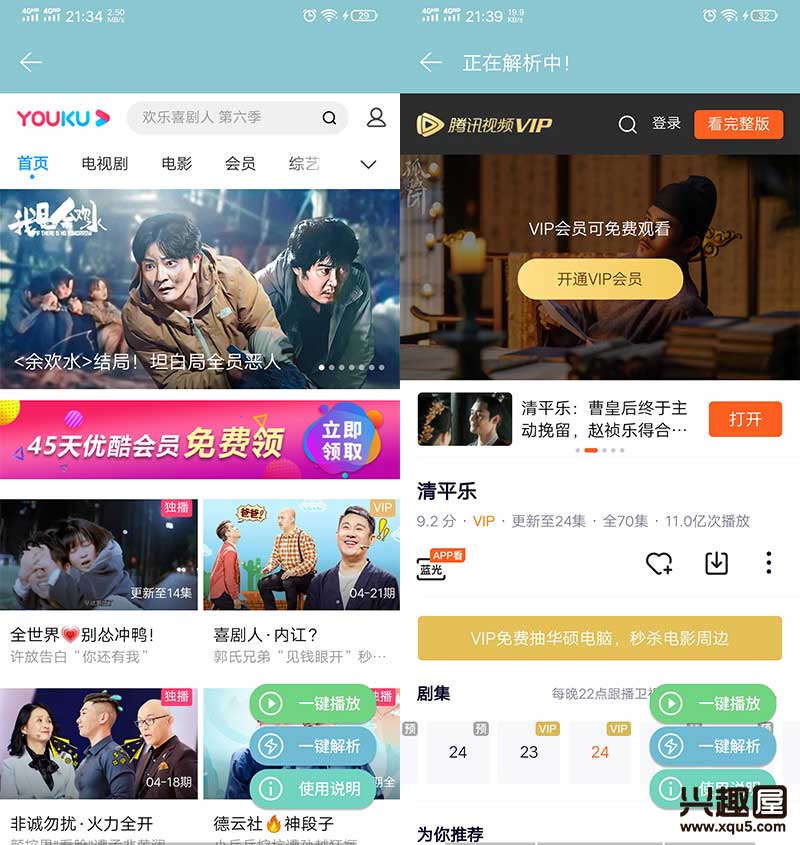This screenshot has height=845, width=800.
Task: Select the 会员 tab
Action: (240, 163)
